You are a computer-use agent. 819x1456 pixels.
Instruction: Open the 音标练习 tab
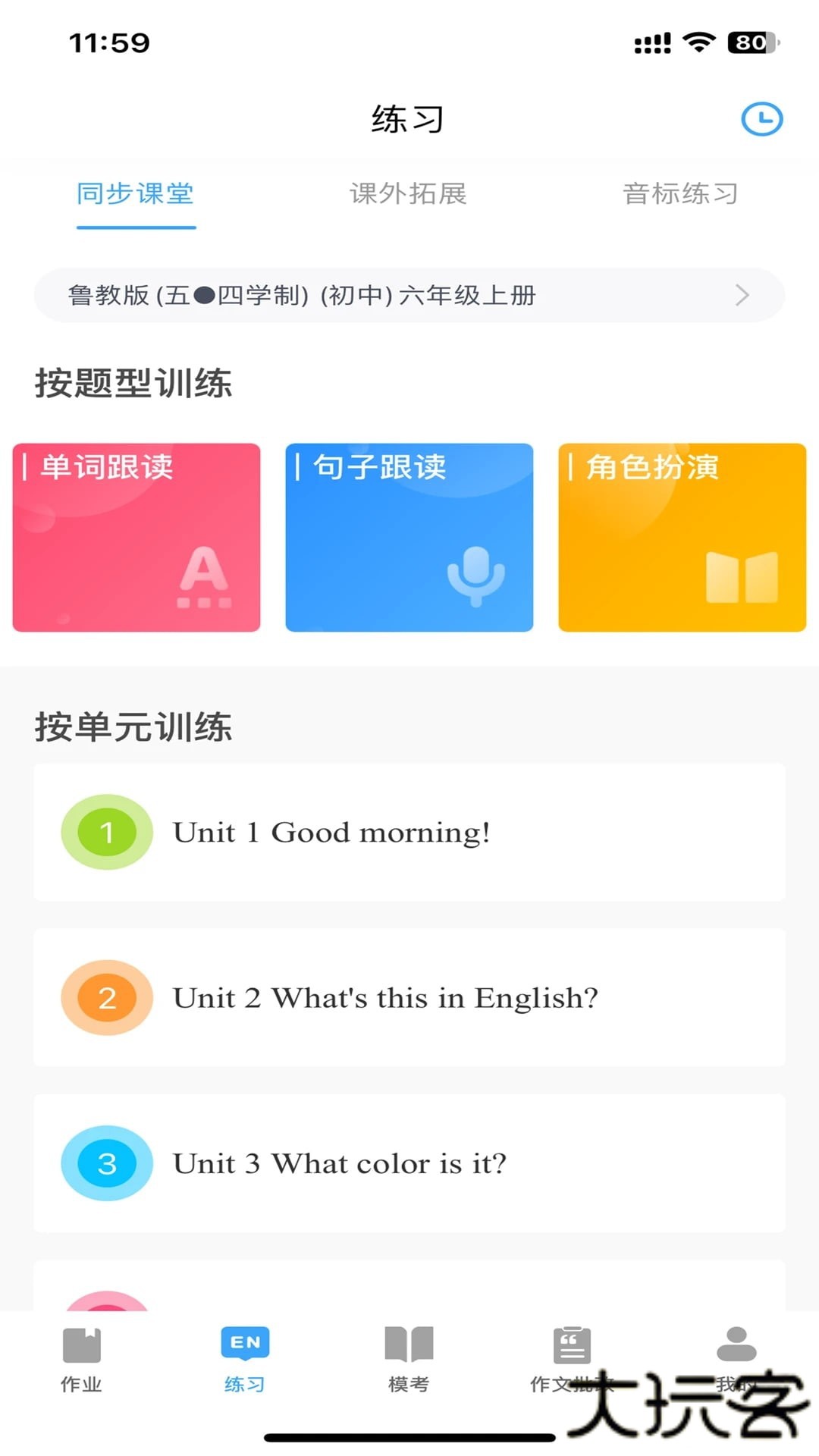coord(680,195)
